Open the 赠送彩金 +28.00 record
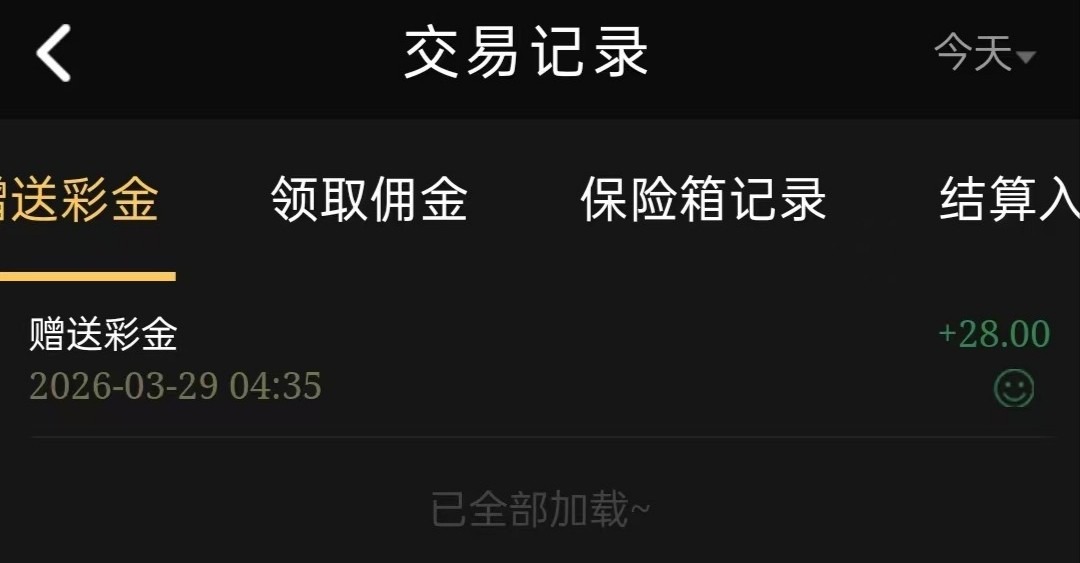Screen dimensions: 1080x563 point(540,360)
